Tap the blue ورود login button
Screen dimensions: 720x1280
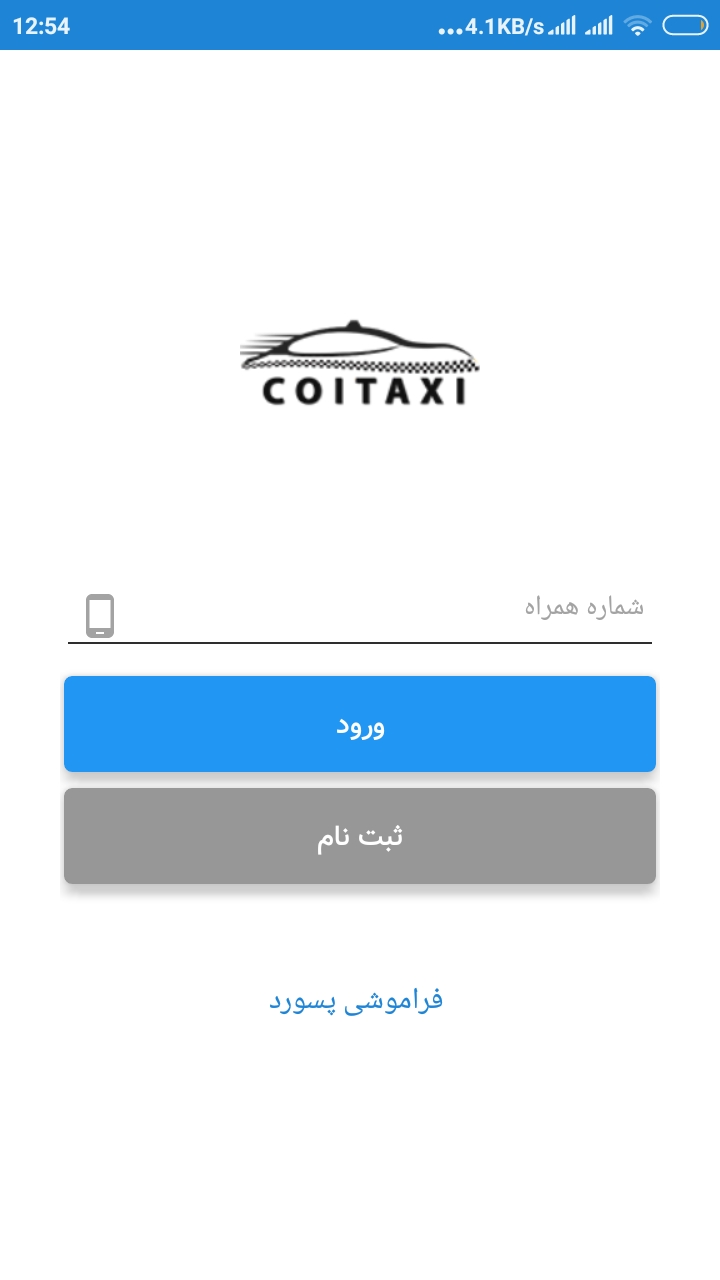pyautogui.click(x=360, y=724)
